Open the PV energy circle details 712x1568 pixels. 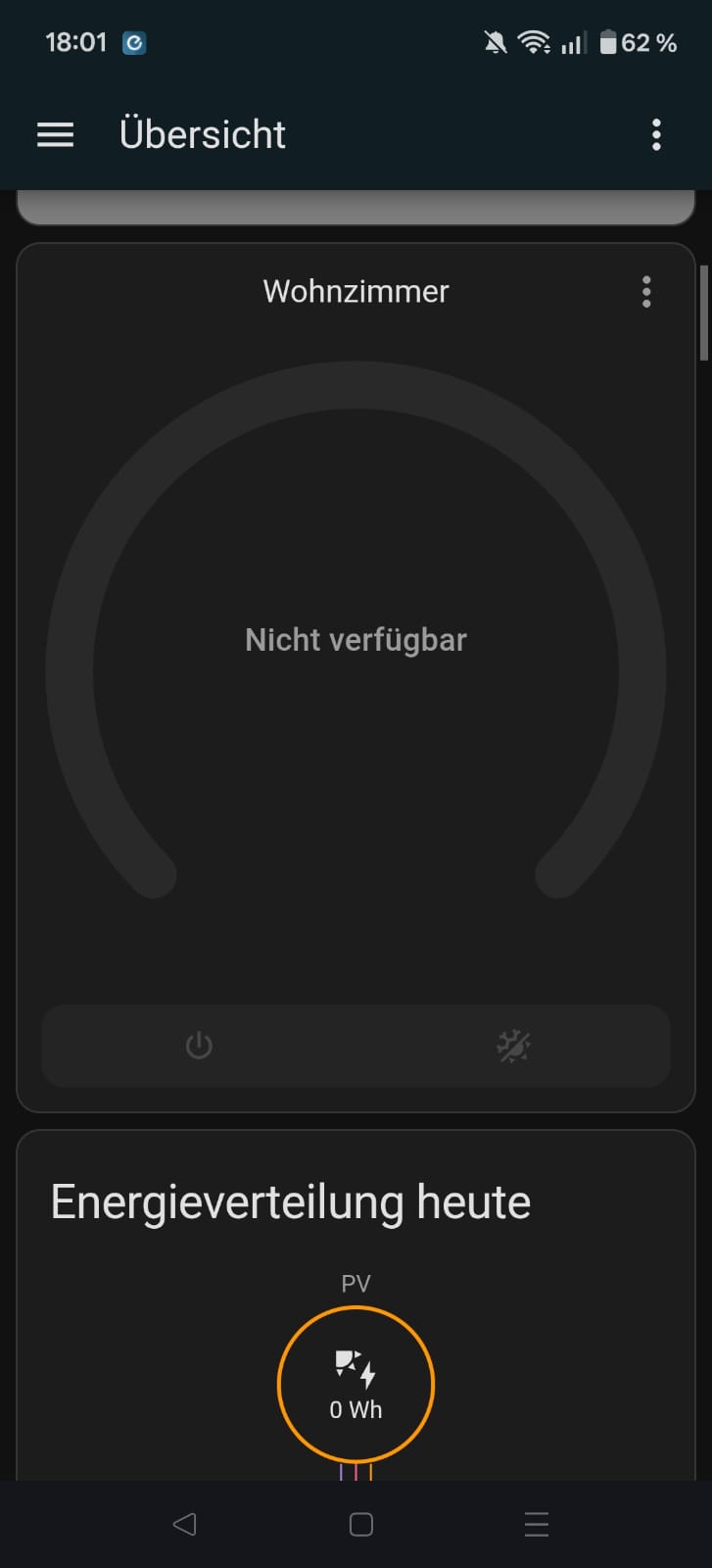(x=356, y=1385)
